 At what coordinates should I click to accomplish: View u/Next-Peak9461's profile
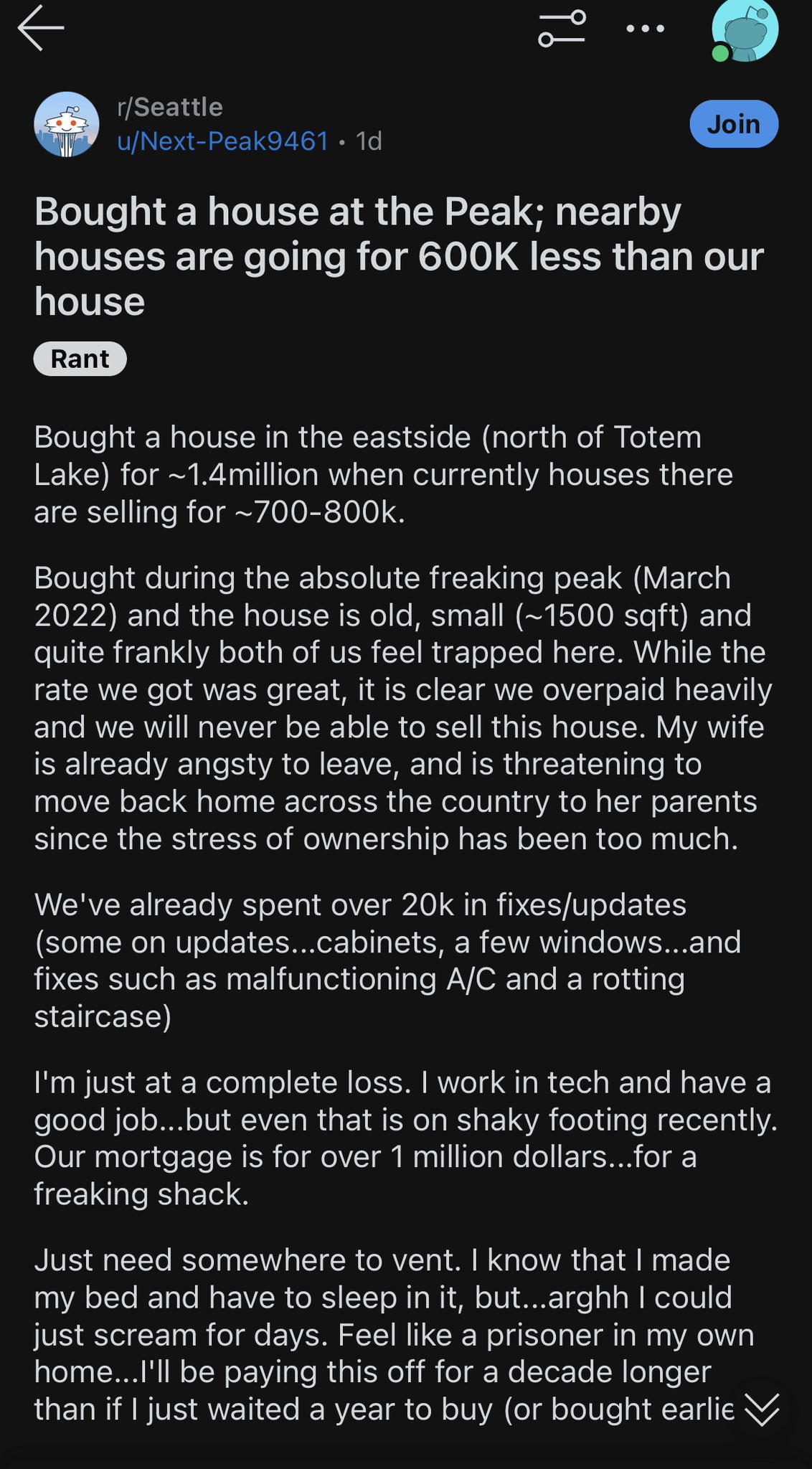coord(222,141)
